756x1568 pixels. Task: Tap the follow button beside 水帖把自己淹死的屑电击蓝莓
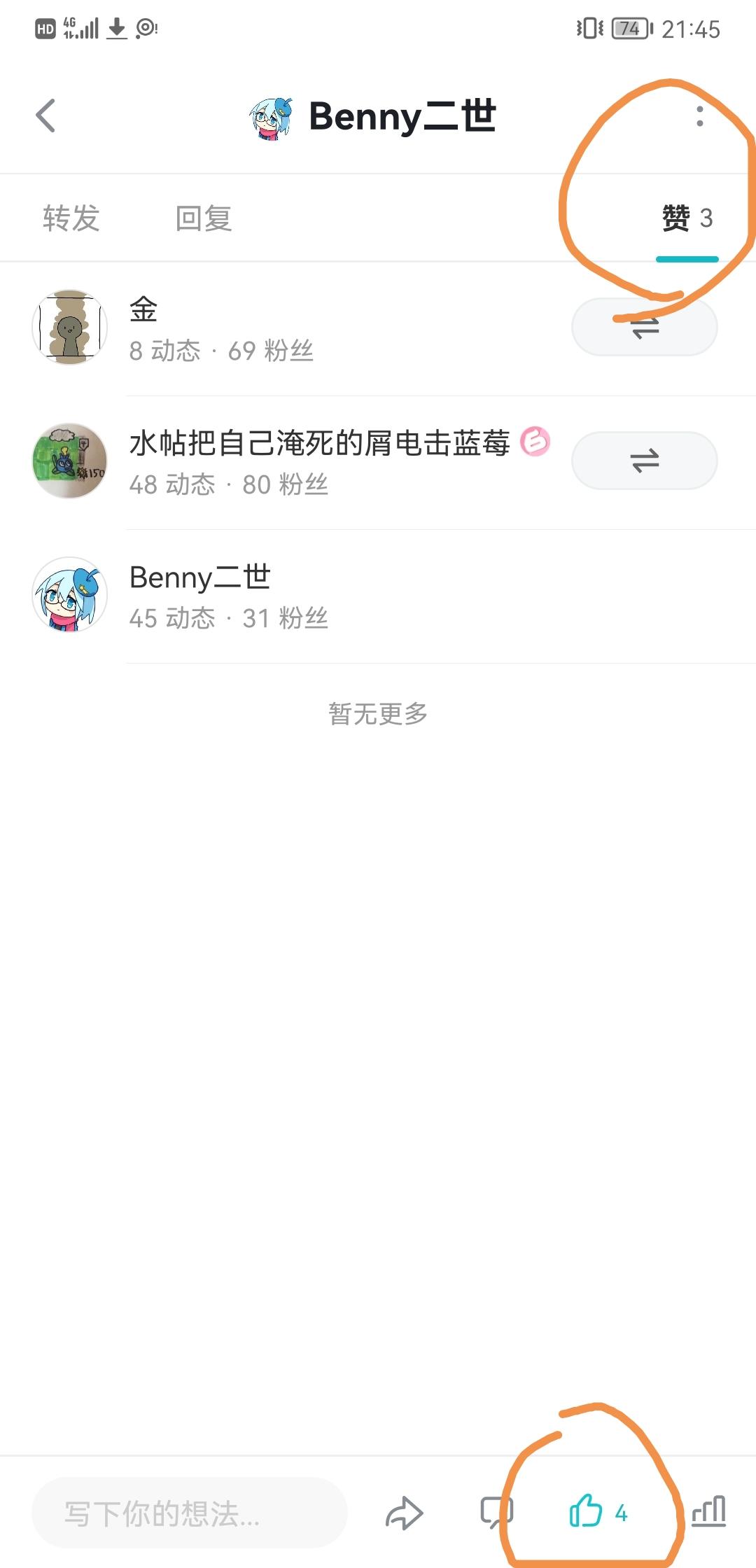[645, 461]
